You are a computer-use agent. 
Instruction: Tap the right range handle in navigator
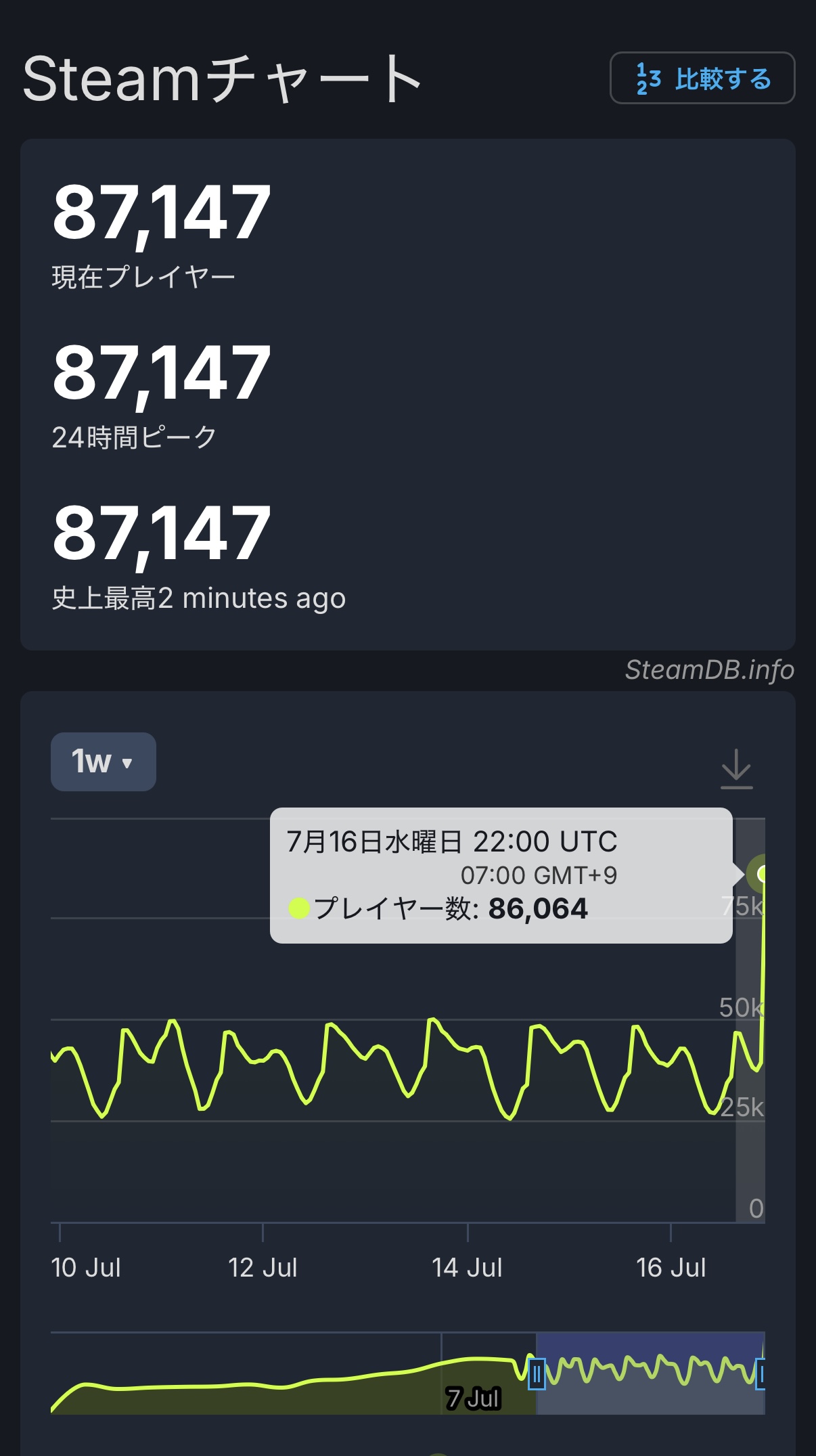[761, 1375]
